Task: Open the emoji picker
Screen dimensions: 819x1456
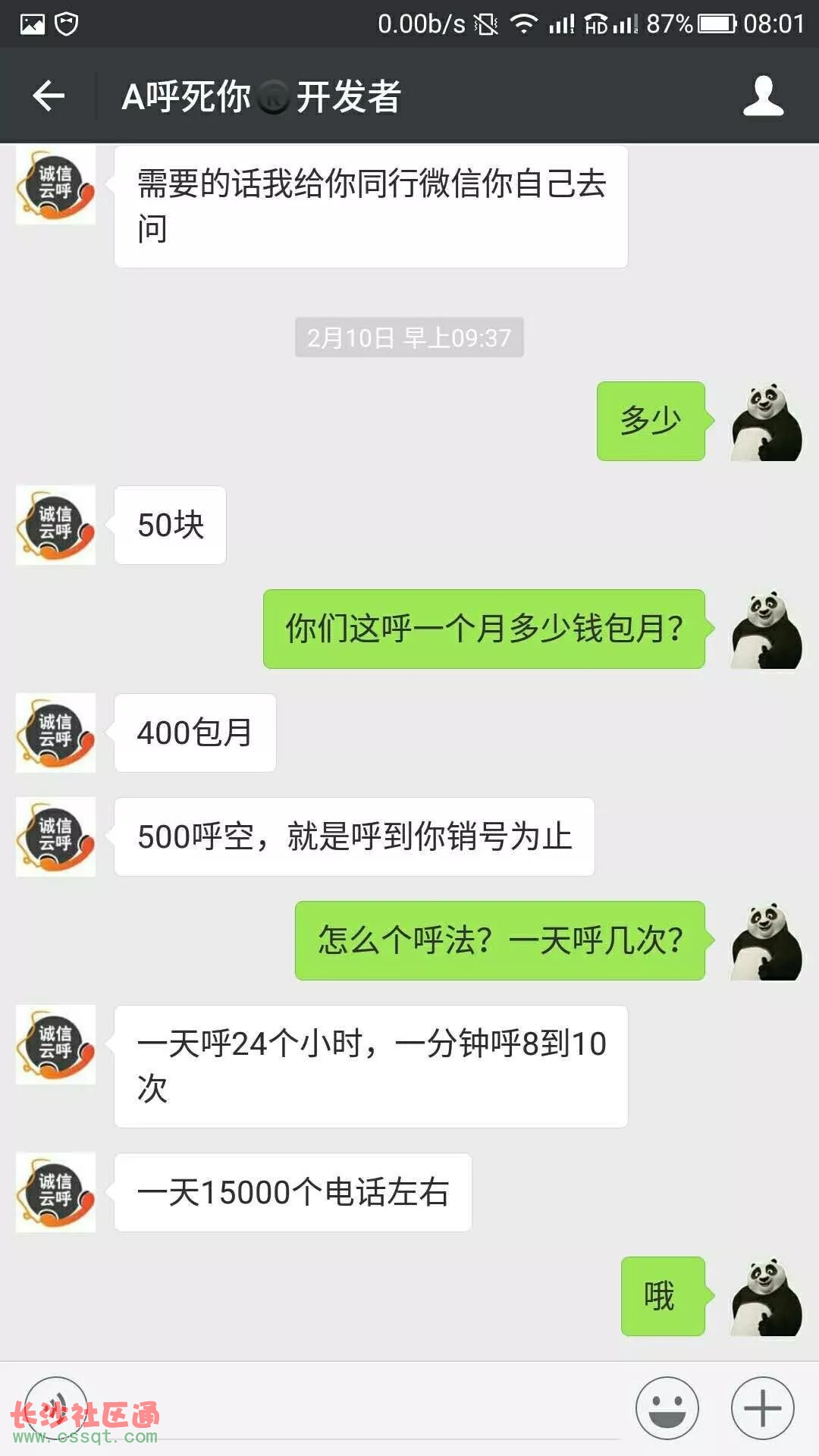Action: pos(667,1408)
